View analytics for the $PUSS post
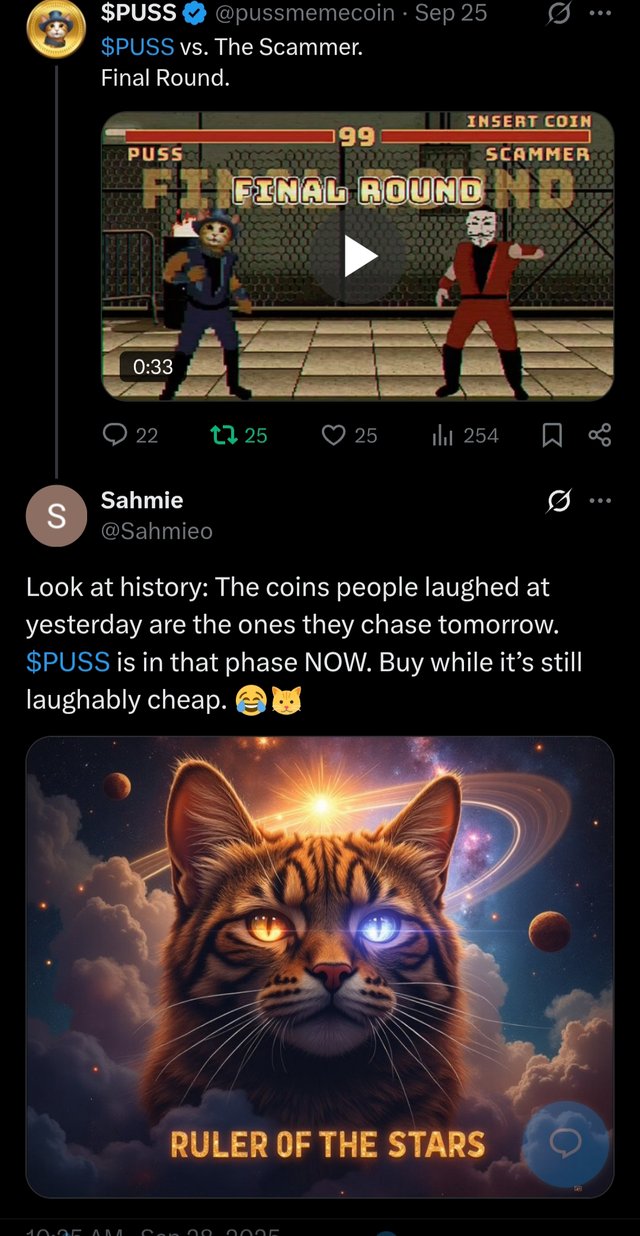640x1236 pixels. [442, 435]
